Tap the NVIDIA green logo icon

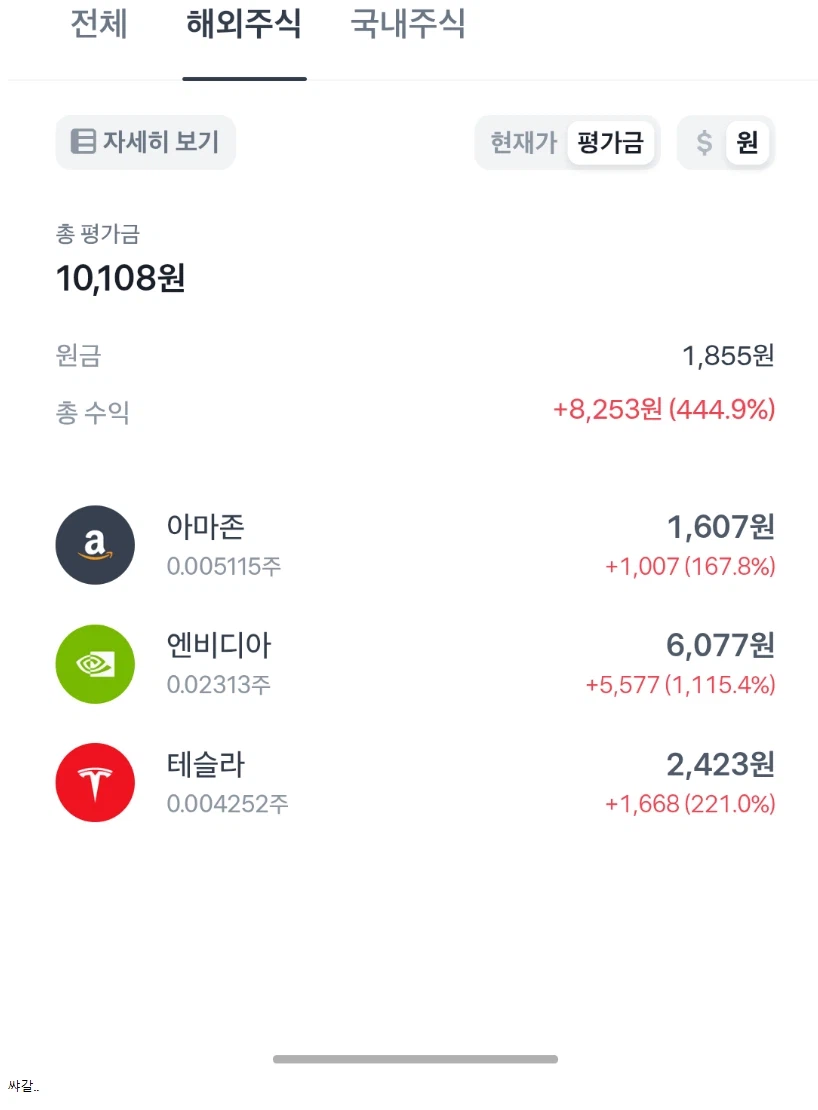click(x=95, y=664)
